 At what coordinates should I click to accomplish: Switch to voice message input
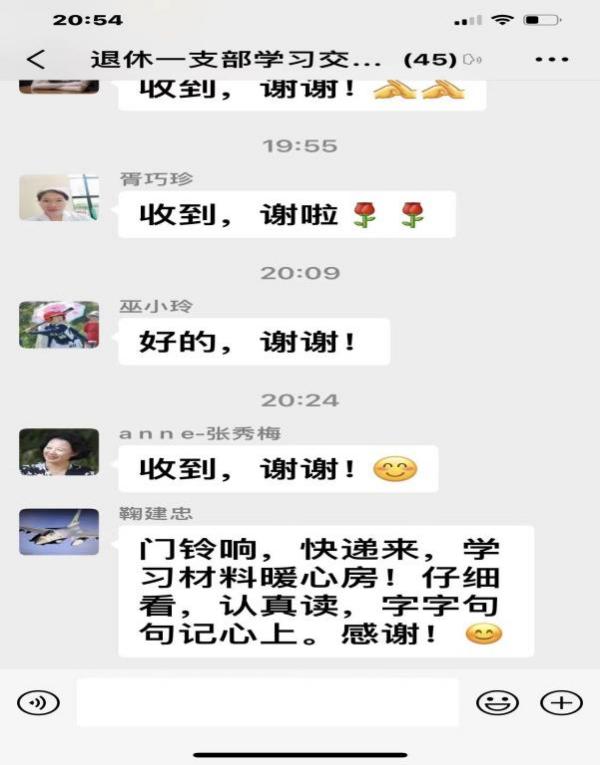point(38,703)
